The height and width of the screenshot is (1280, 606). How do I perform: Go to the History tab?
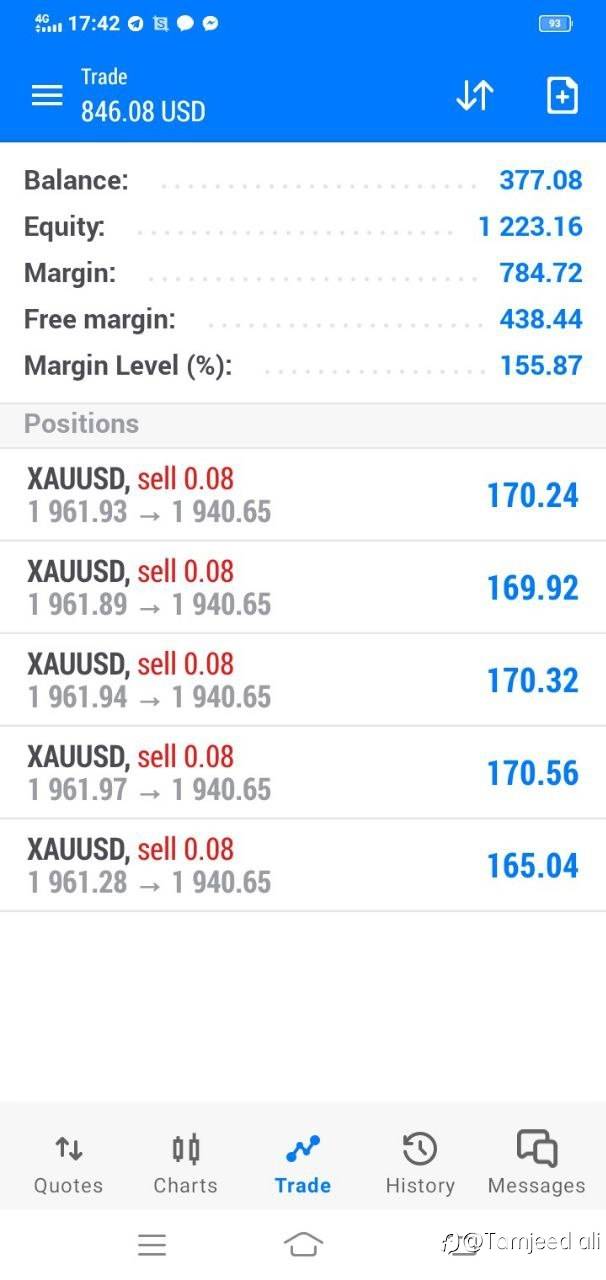420,1165
